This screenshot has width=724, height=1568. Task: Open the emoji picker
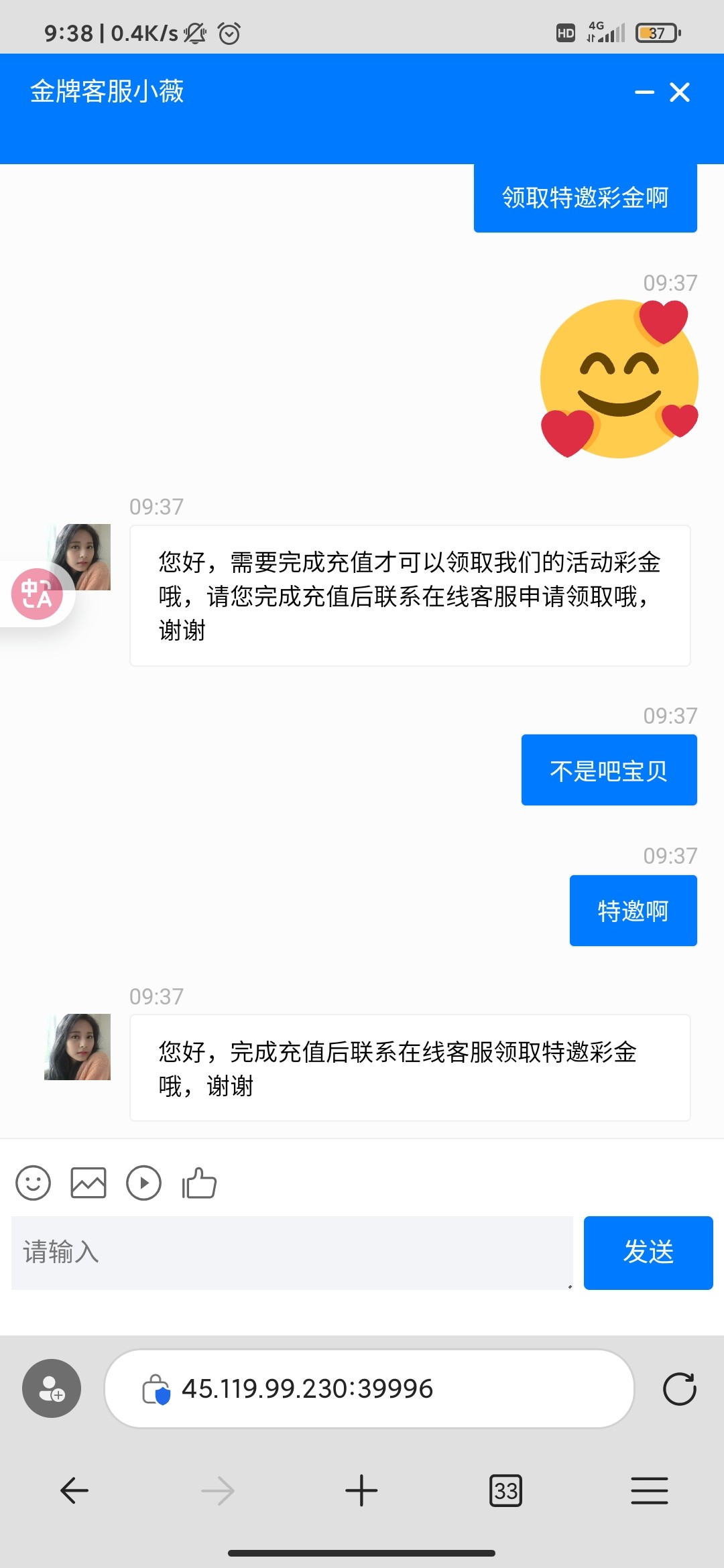33,1183
